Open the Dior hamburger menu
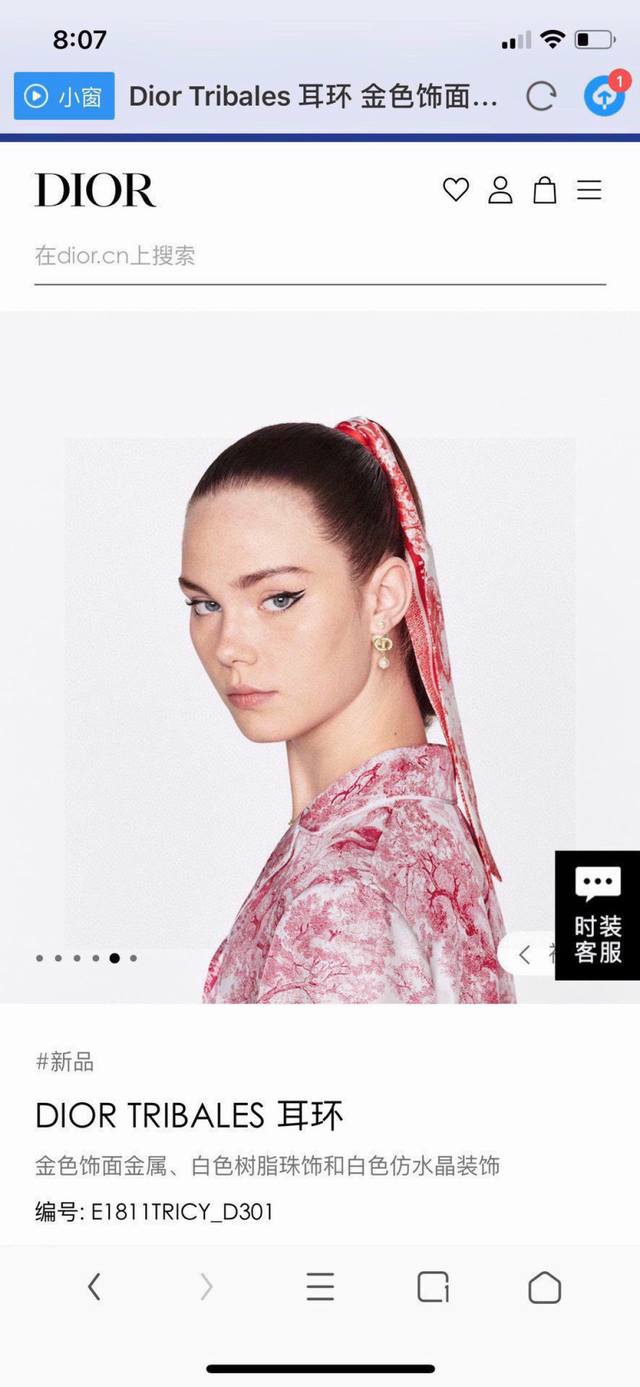Image resolution: width=640 pixels, height=1387 pixels. [590, 189]
